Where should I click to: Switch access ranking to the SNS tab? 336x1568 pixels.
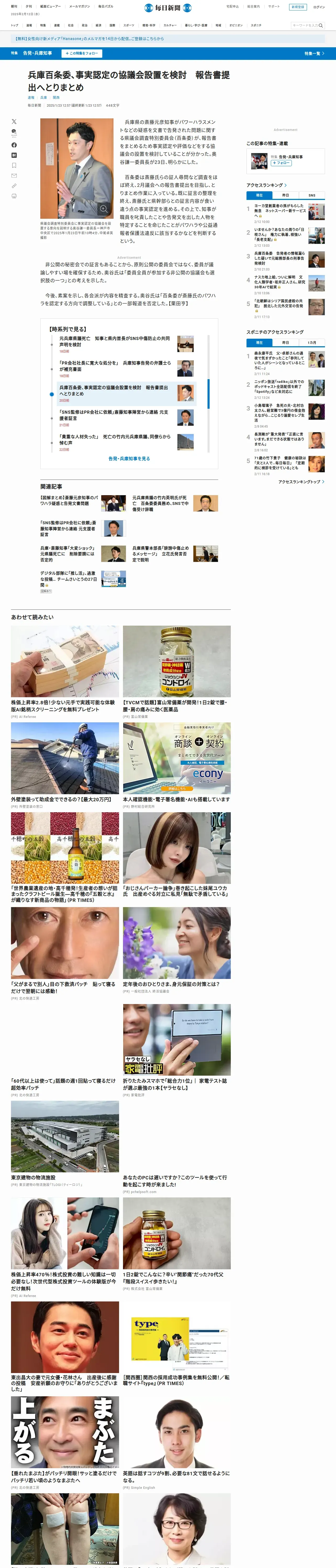[312, 195]
